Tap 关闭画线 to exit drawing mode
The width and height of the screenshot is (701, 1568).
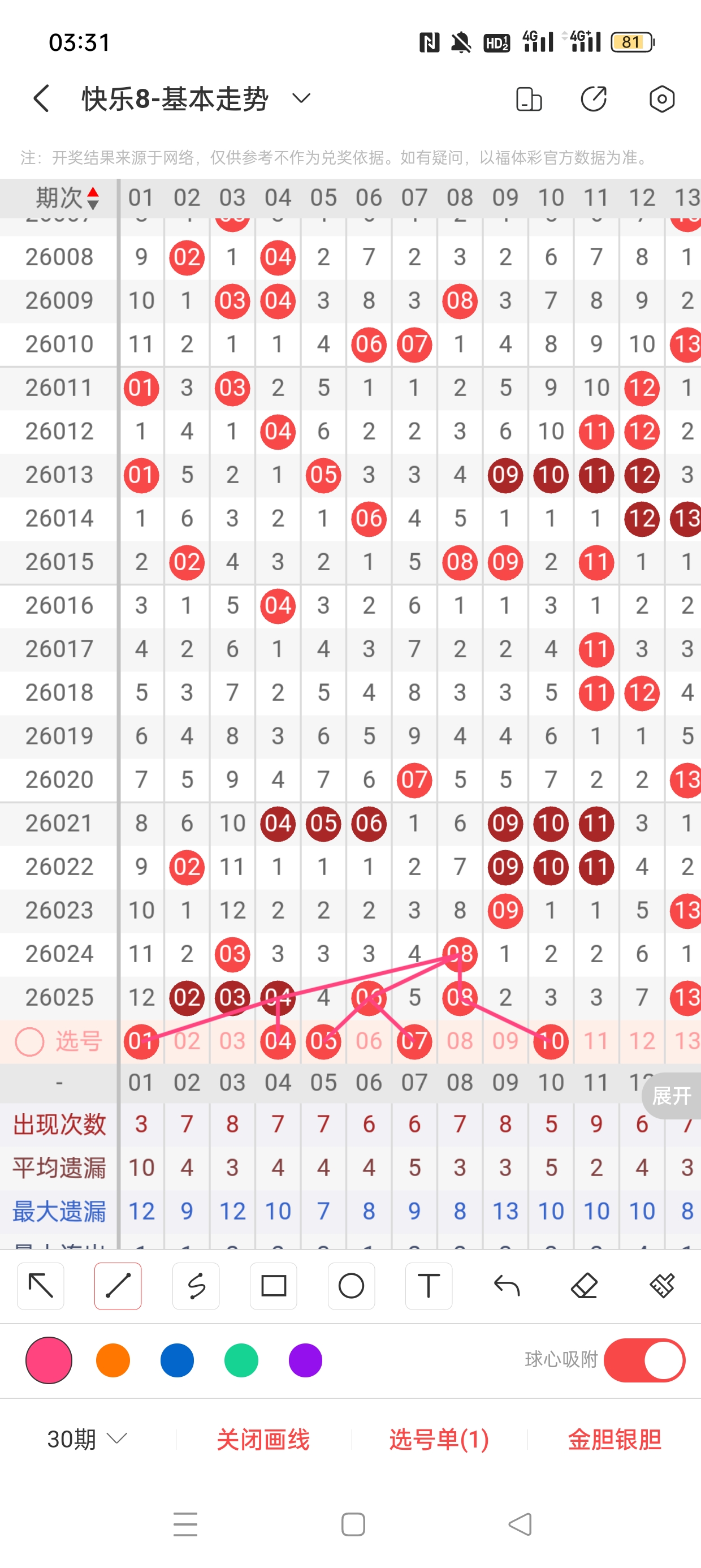(263, 1439)
